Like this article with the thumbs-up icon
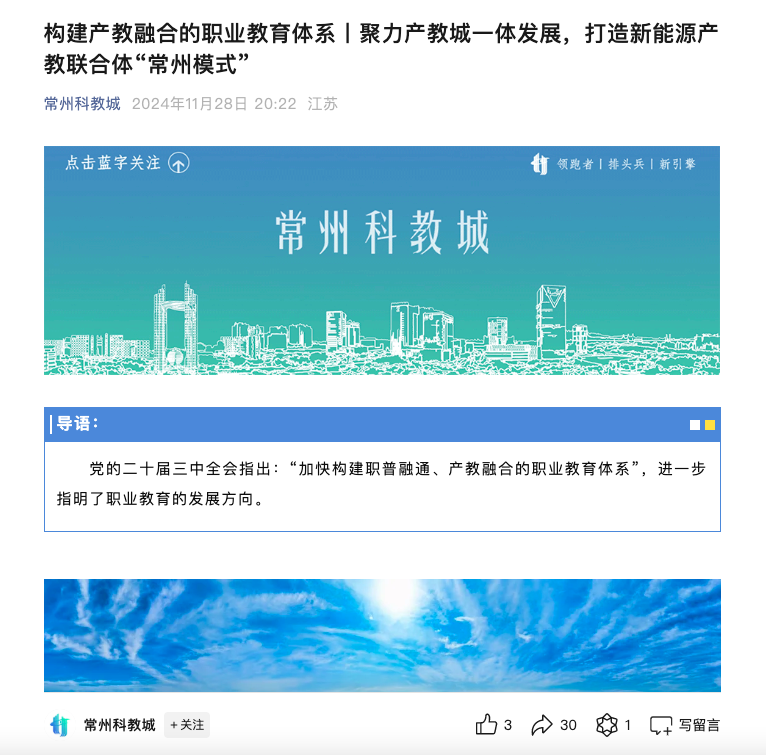 tap(487, 725)
